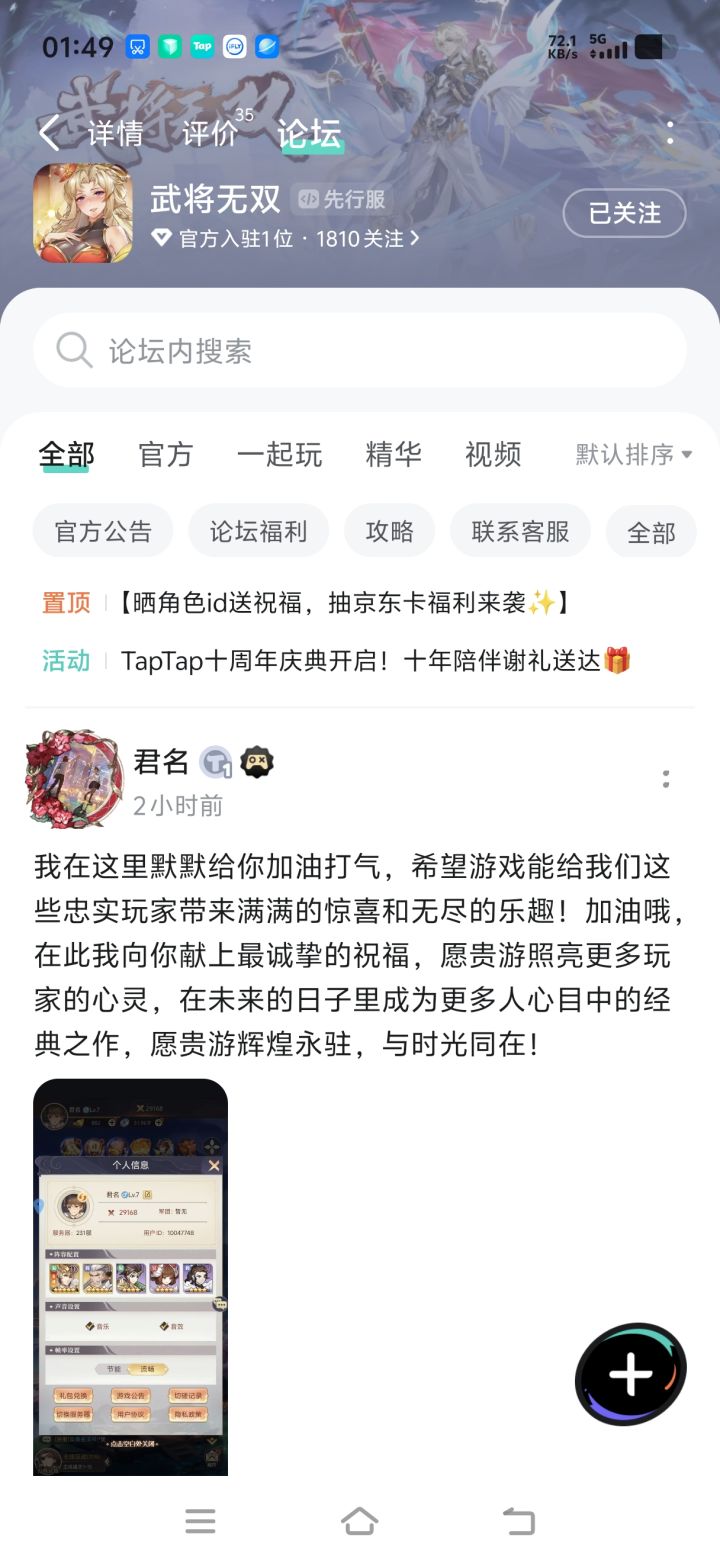Open the options menu on 君名's post
Viewport: 720px width, 1563px height.
pyautogui.click(x=666, y=779)
